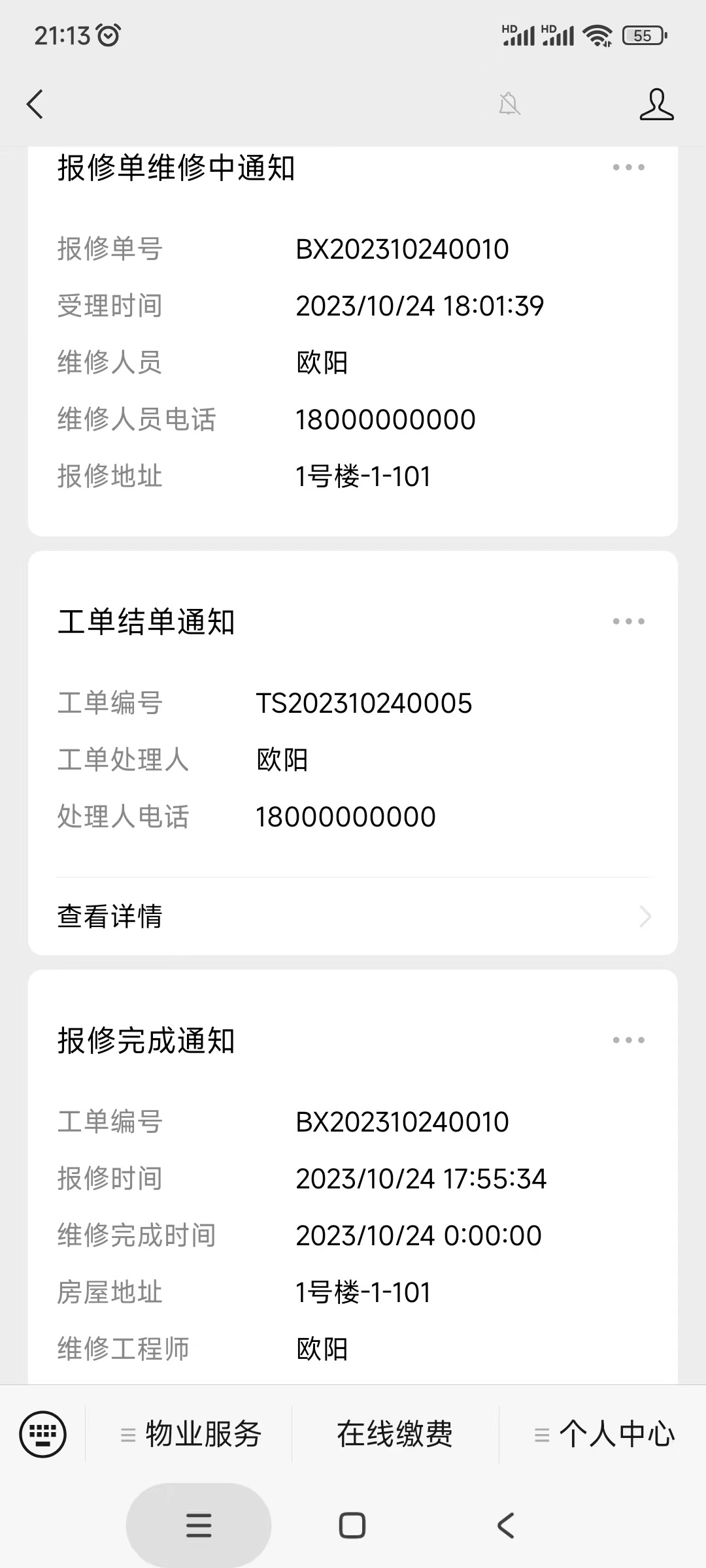Open options for 工单结单通知 card
706x1568 pixels.
628,621
